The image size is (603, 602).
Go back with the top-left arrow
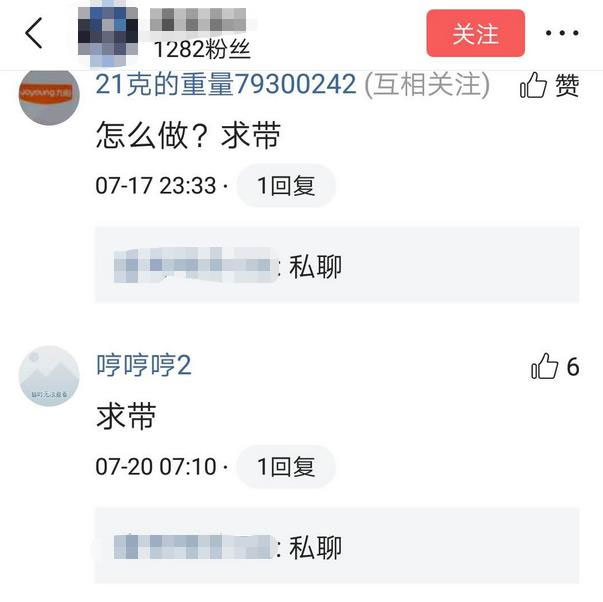click(34, 33)
